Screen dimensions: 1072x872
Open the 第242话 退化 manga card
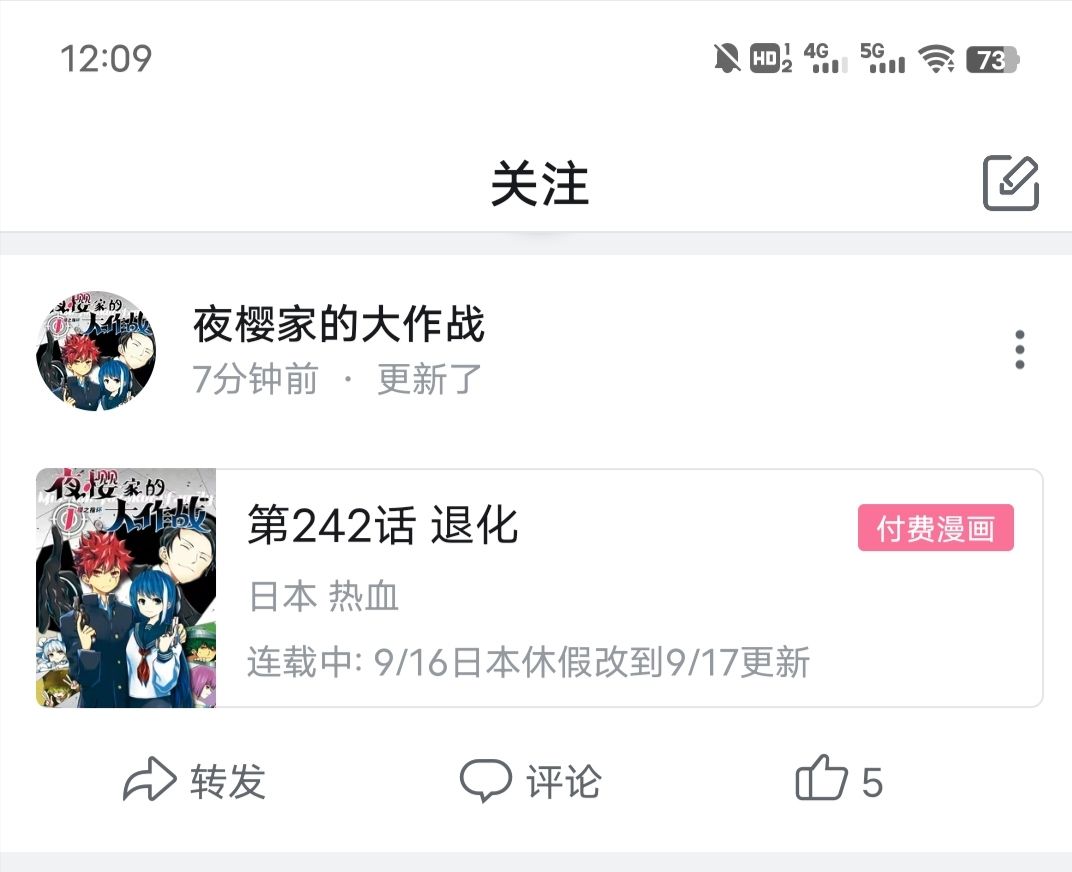539,587
